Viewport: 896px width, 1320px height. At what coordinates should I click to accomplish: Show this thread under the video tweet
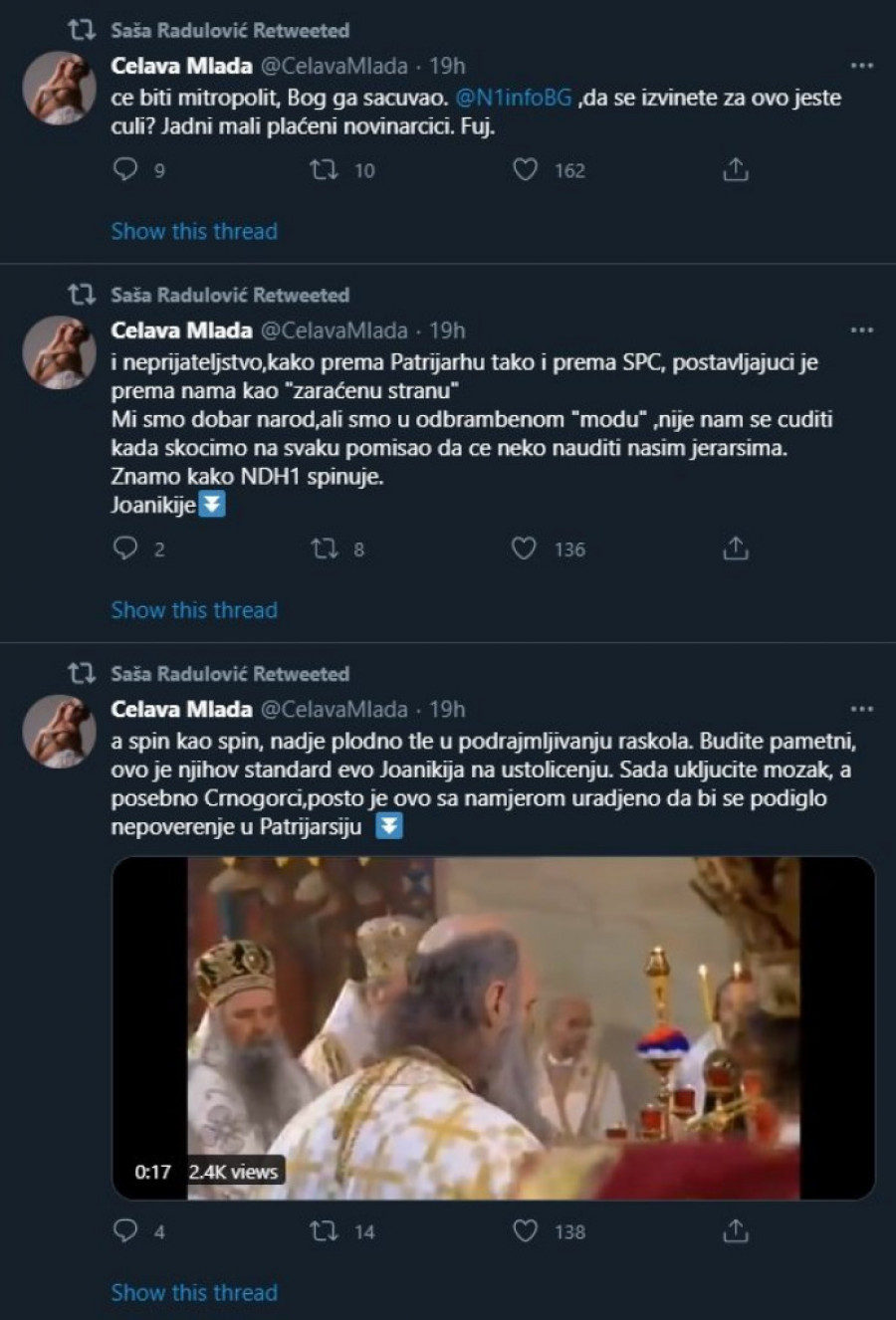194,1292
